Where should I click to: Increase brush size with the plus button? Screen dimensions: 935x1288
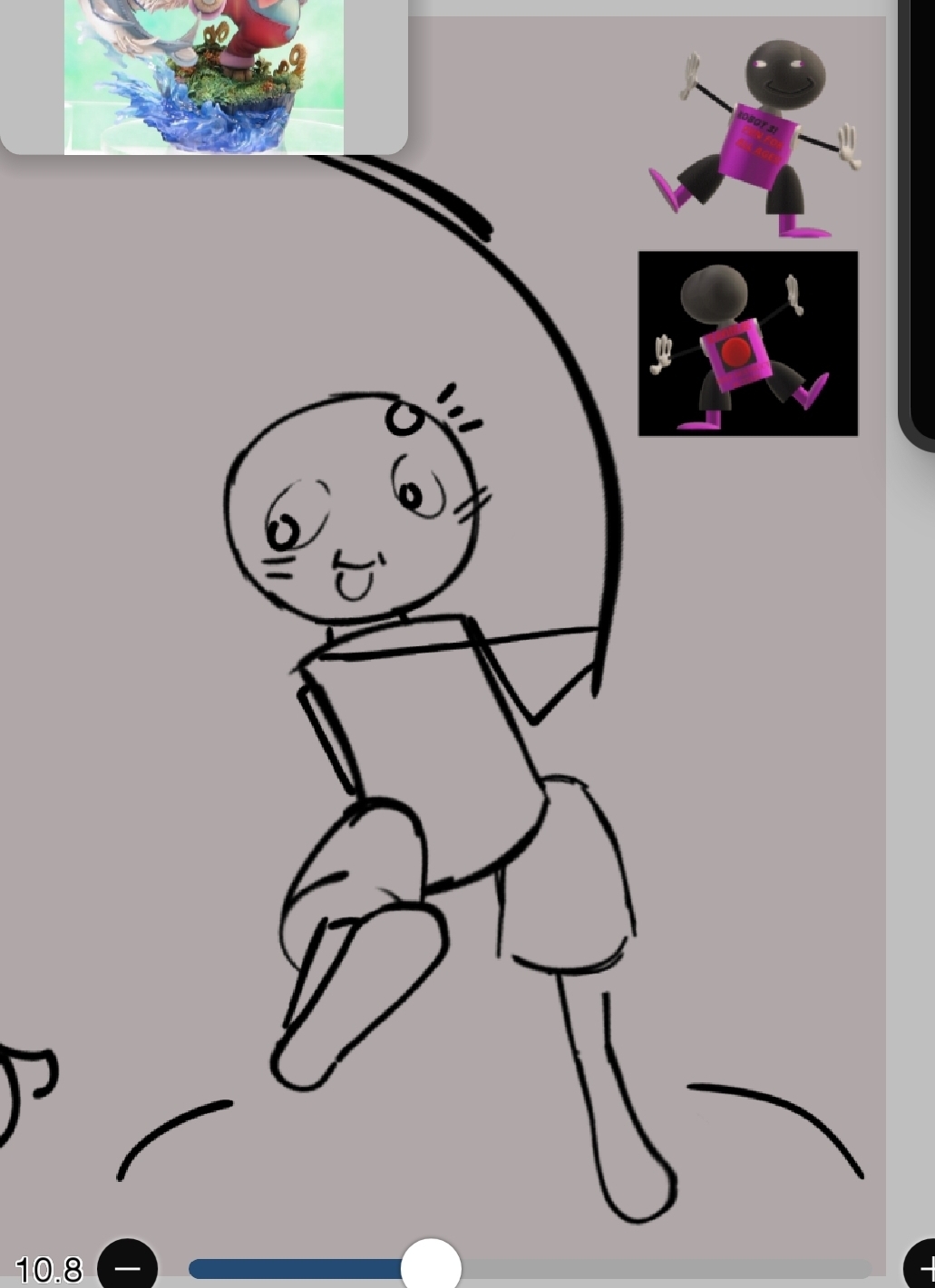924,1266
